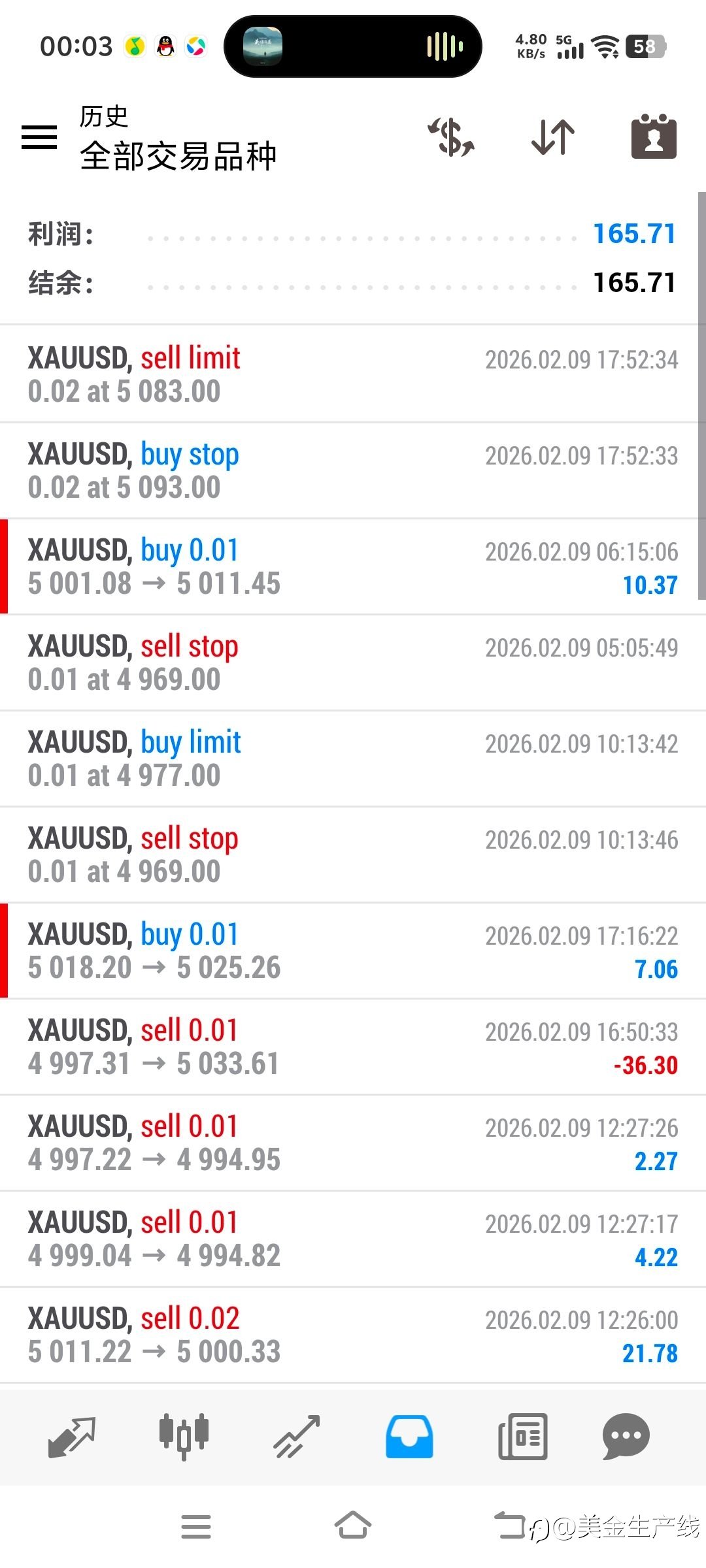This screenshot has width=706, height=1568.
Task: Open the sell 0.01 trade with -36.30 loss
Action: 353,1047
